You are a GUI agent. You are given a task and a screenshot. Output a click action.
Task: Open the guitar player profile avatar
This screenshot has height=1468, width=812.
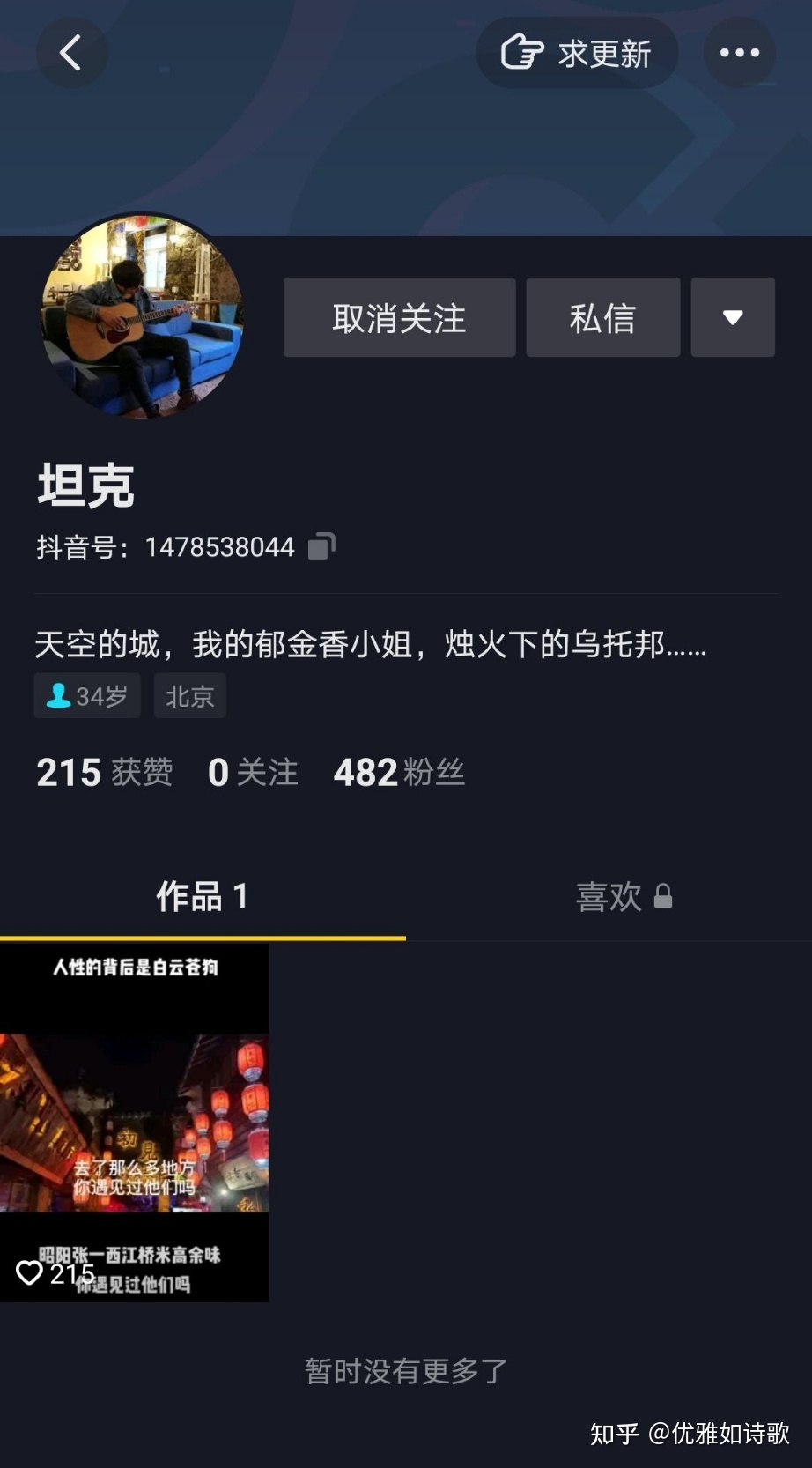pos(142,316)
